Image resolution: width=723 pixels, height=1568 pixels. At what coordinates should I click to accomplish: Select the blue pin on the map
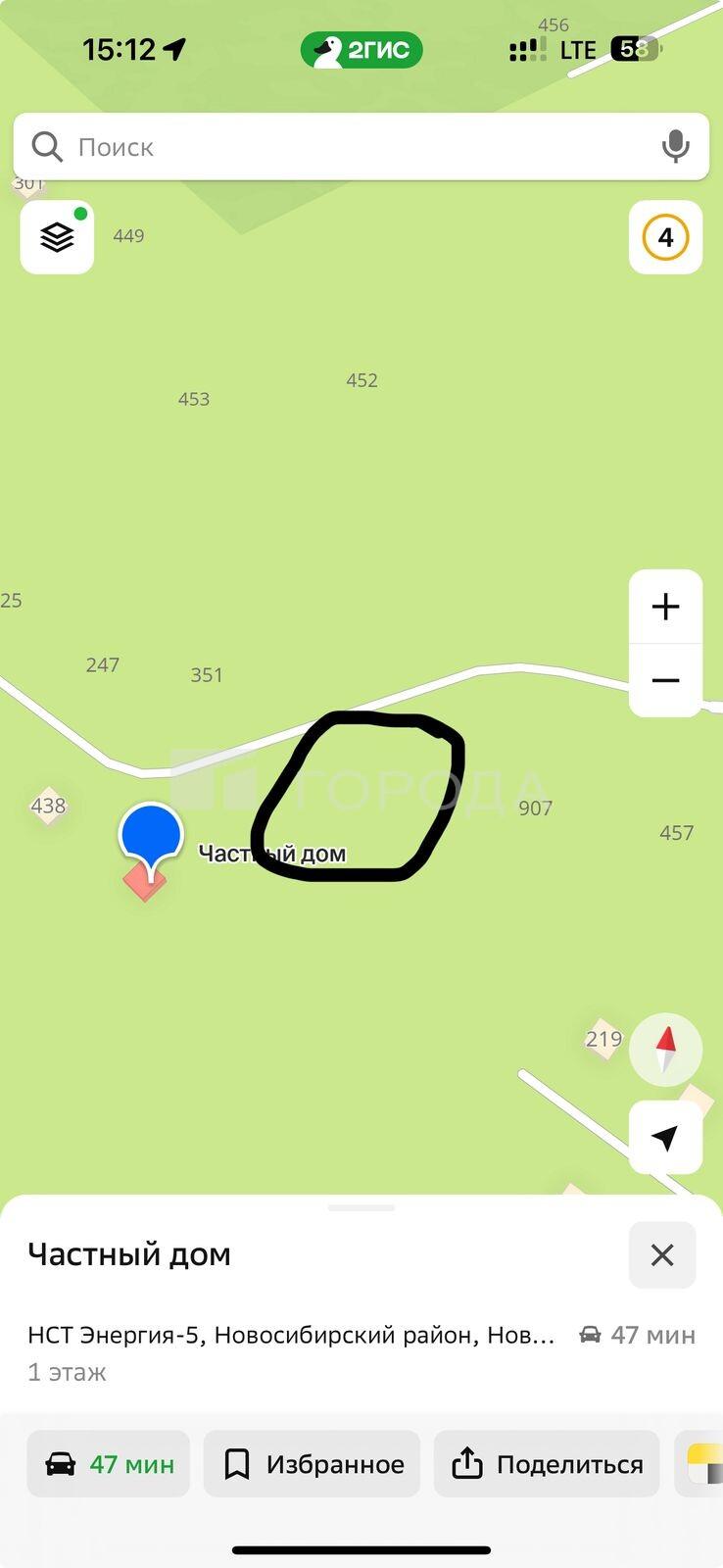151,838
